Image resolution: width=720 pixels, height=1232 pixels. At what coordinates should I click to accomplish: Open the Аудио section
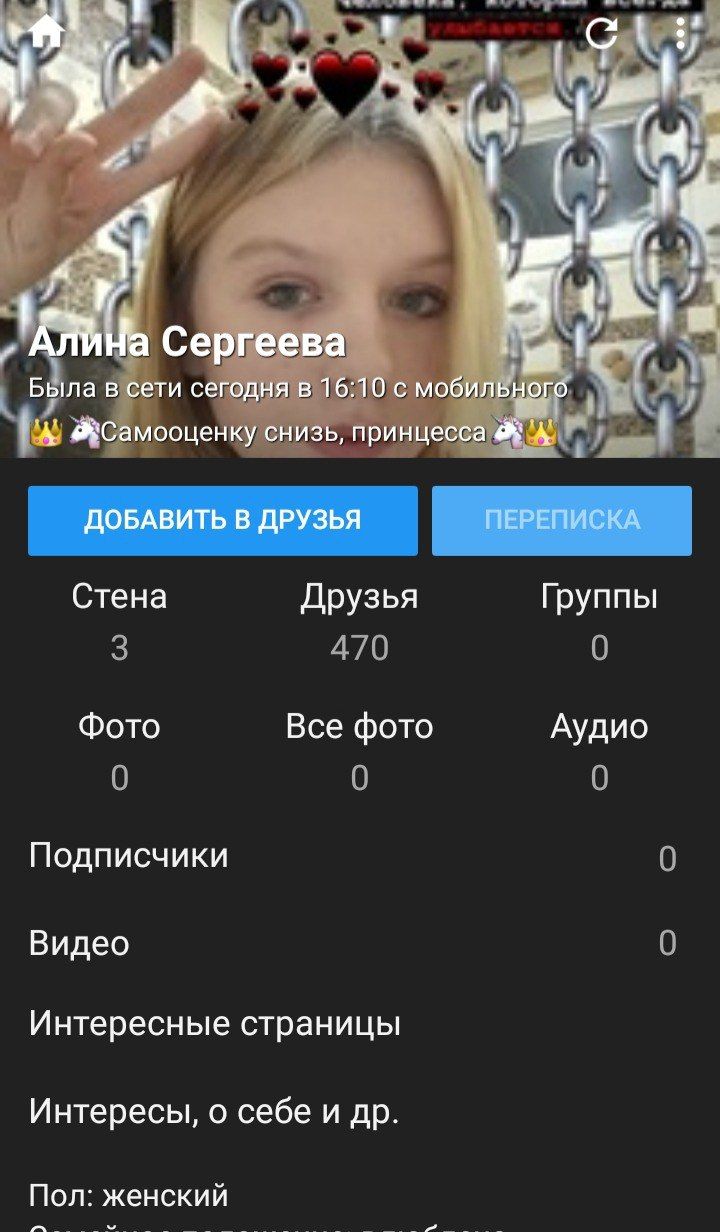point(599,751)
